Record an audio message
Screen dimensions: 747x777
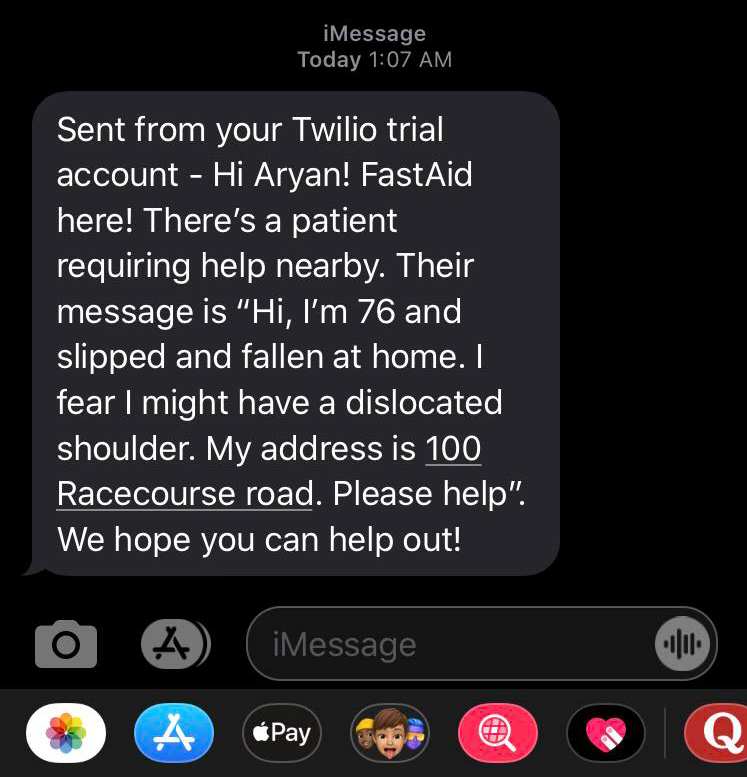pos(682,644)
